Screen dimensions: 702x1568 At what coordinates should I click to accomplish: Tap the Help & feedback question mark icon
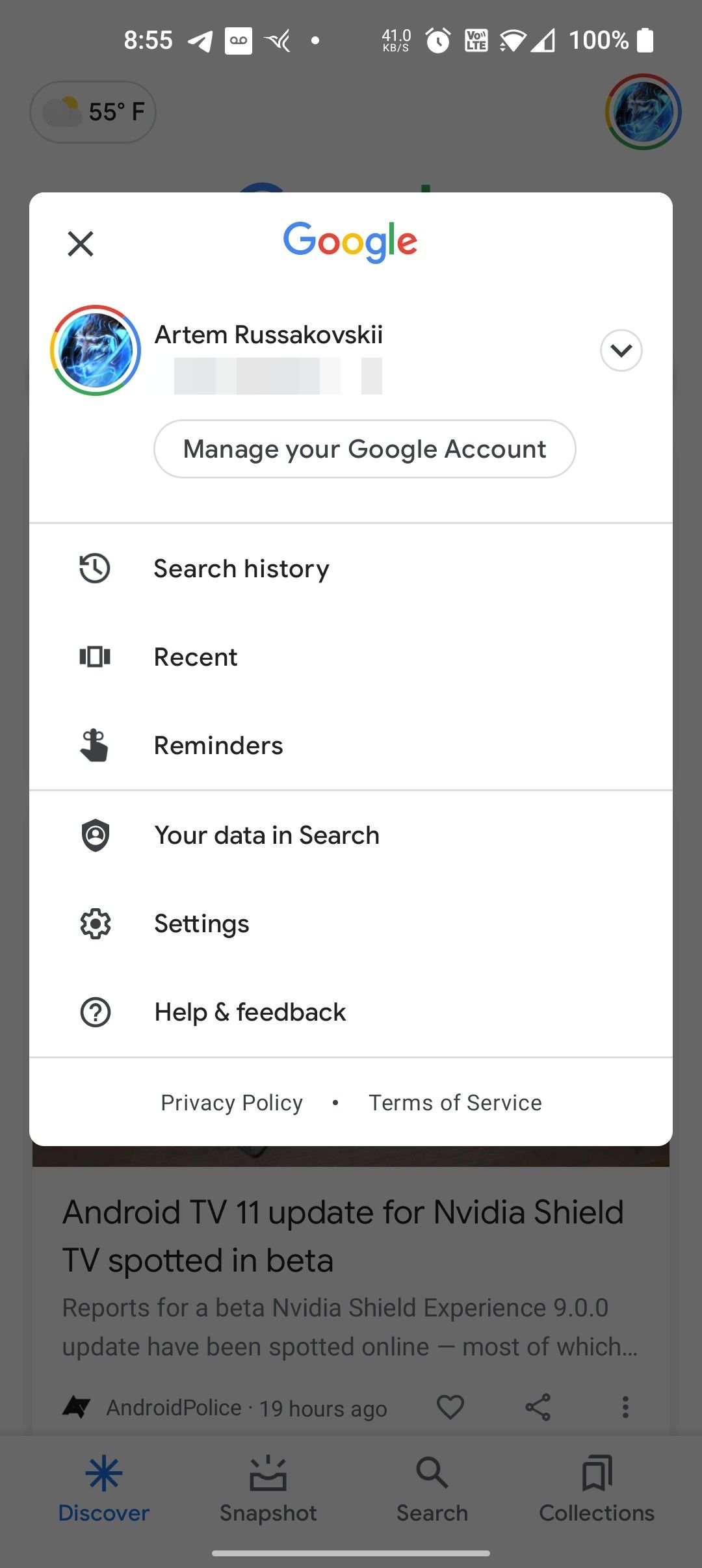pos(94,1012)
